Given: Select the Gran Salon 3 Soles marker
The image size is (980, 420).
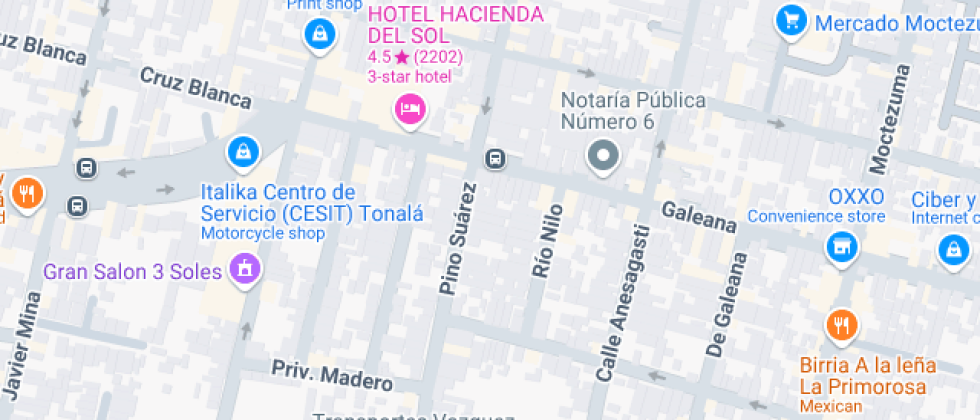Looking at the screenshot, I should [x=244, y=270].
